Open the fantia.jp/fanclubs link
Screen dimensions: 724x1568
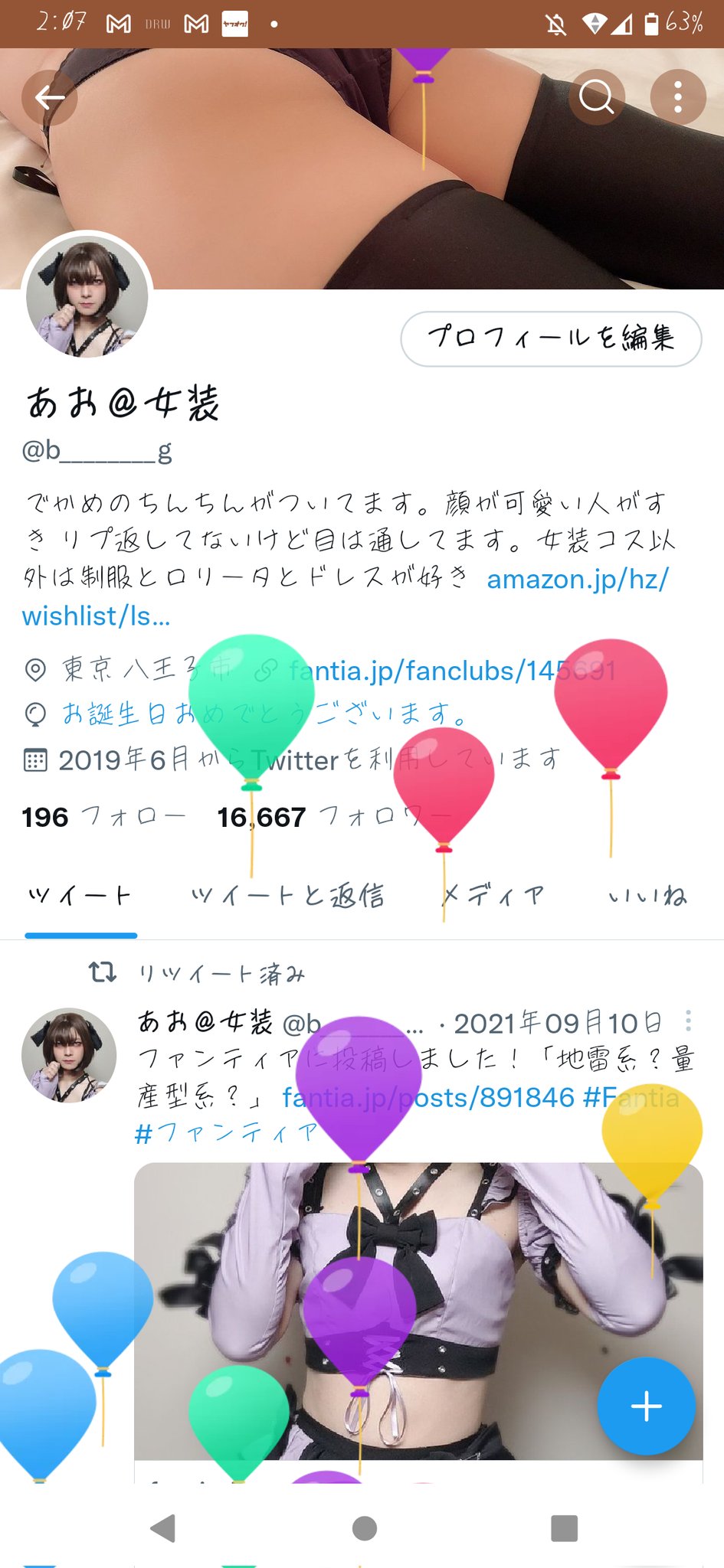click(x=452, y=671)
